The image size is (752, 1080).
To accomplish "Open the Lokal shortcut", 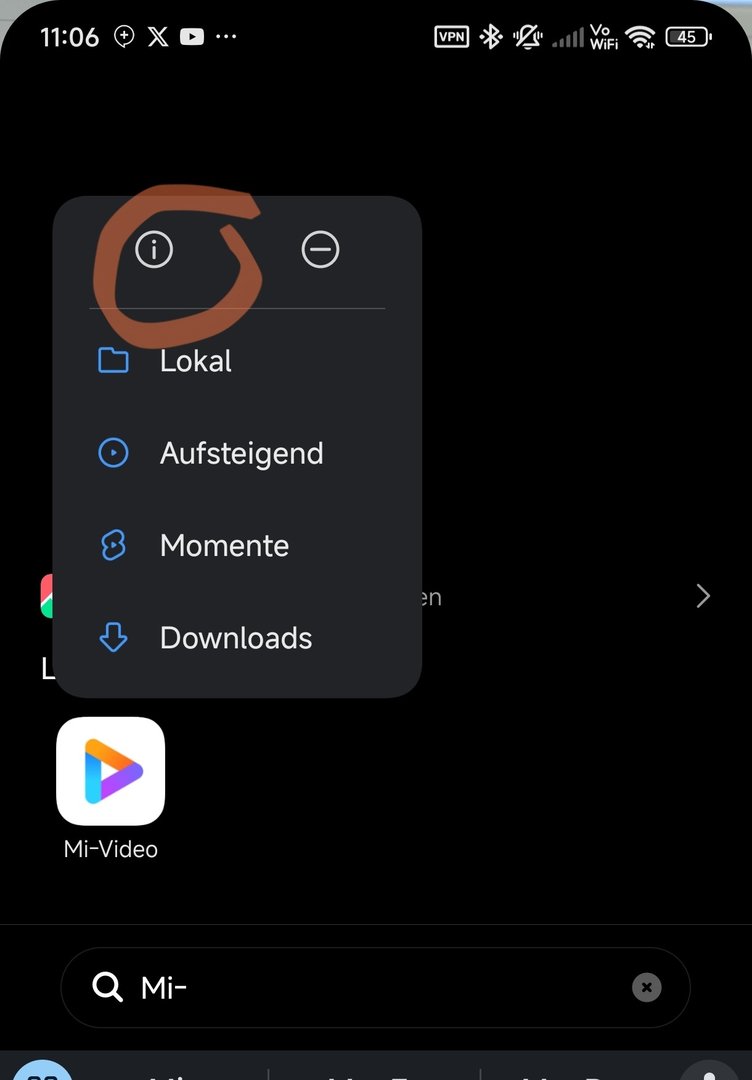I will click(195, 361).
